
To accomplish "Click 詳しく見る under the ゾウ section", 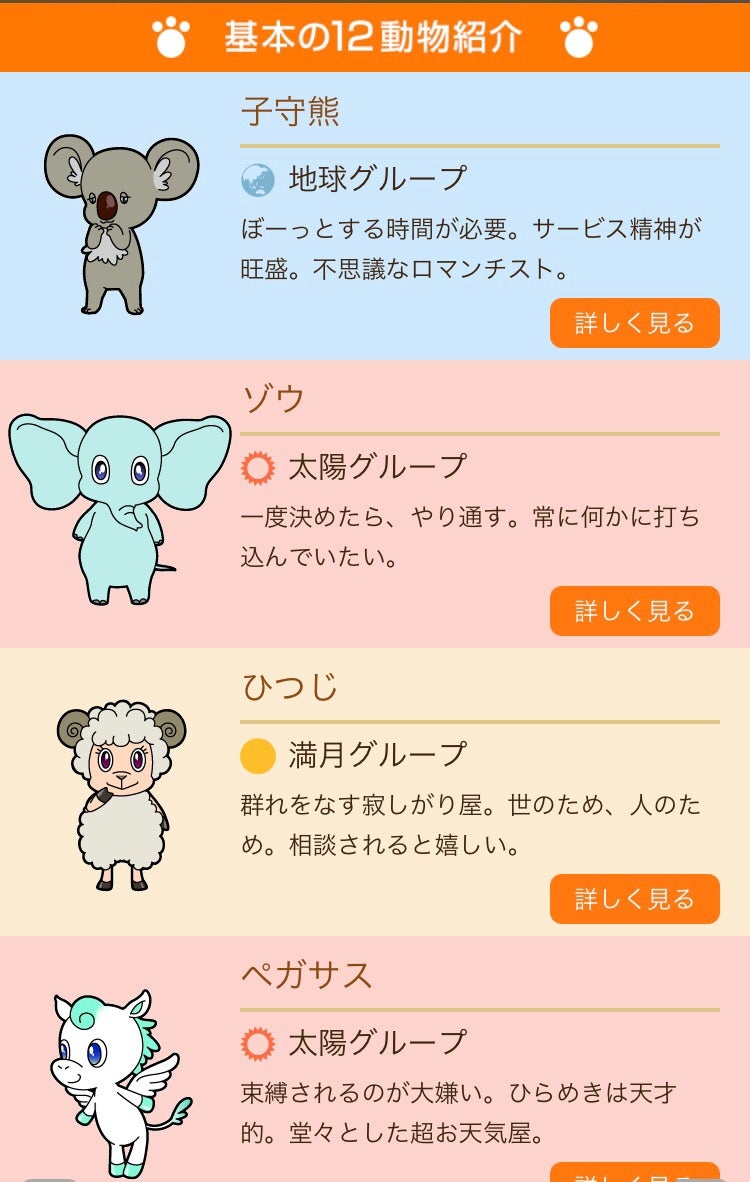I will pyautogui.click(x=635, y=611).
